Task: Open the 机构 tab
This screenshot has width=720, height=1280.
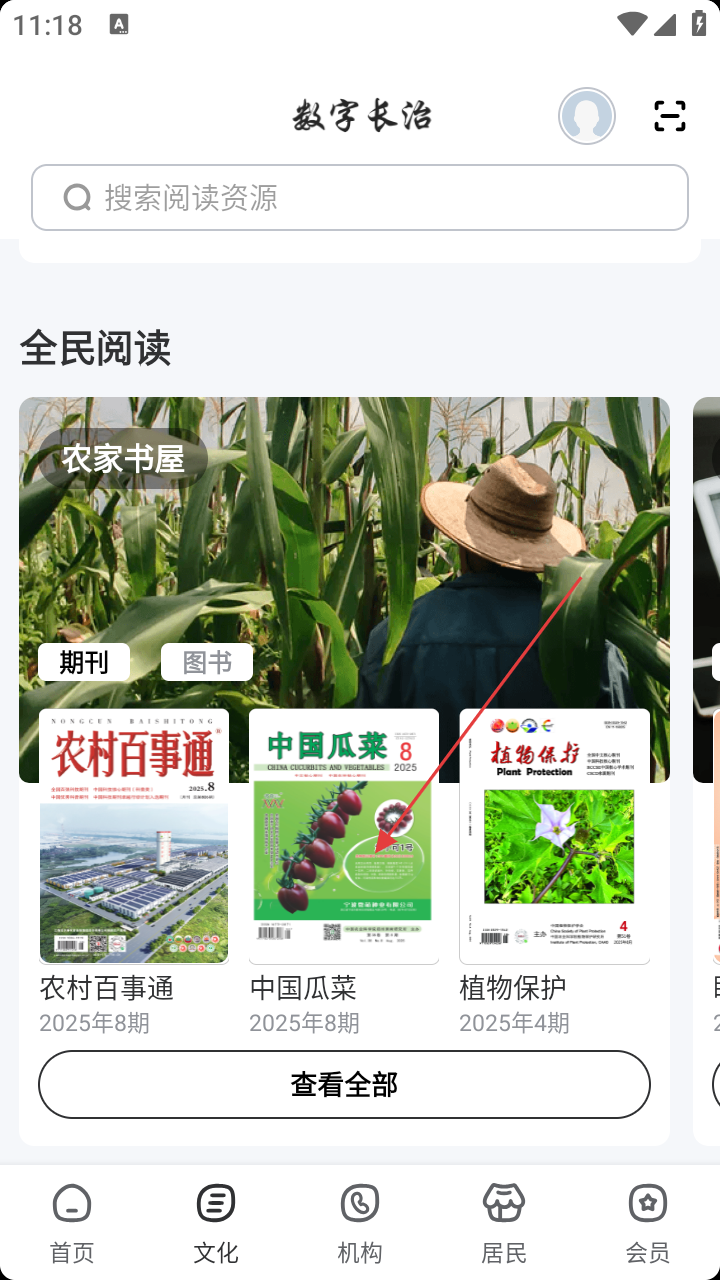Action: pos(360,1222)
